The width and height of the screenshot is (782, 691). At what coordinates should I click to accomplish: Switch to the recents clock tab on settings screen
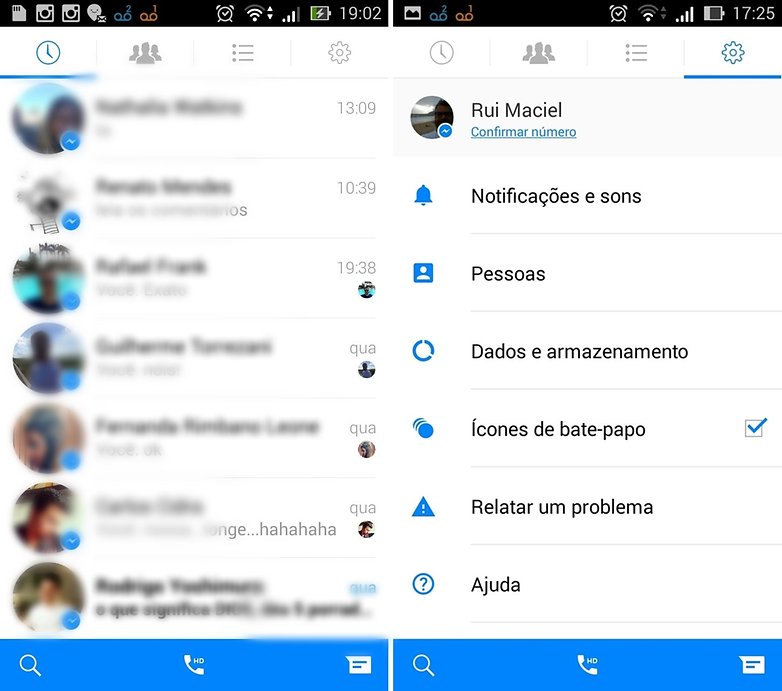(x=441, y=53)
